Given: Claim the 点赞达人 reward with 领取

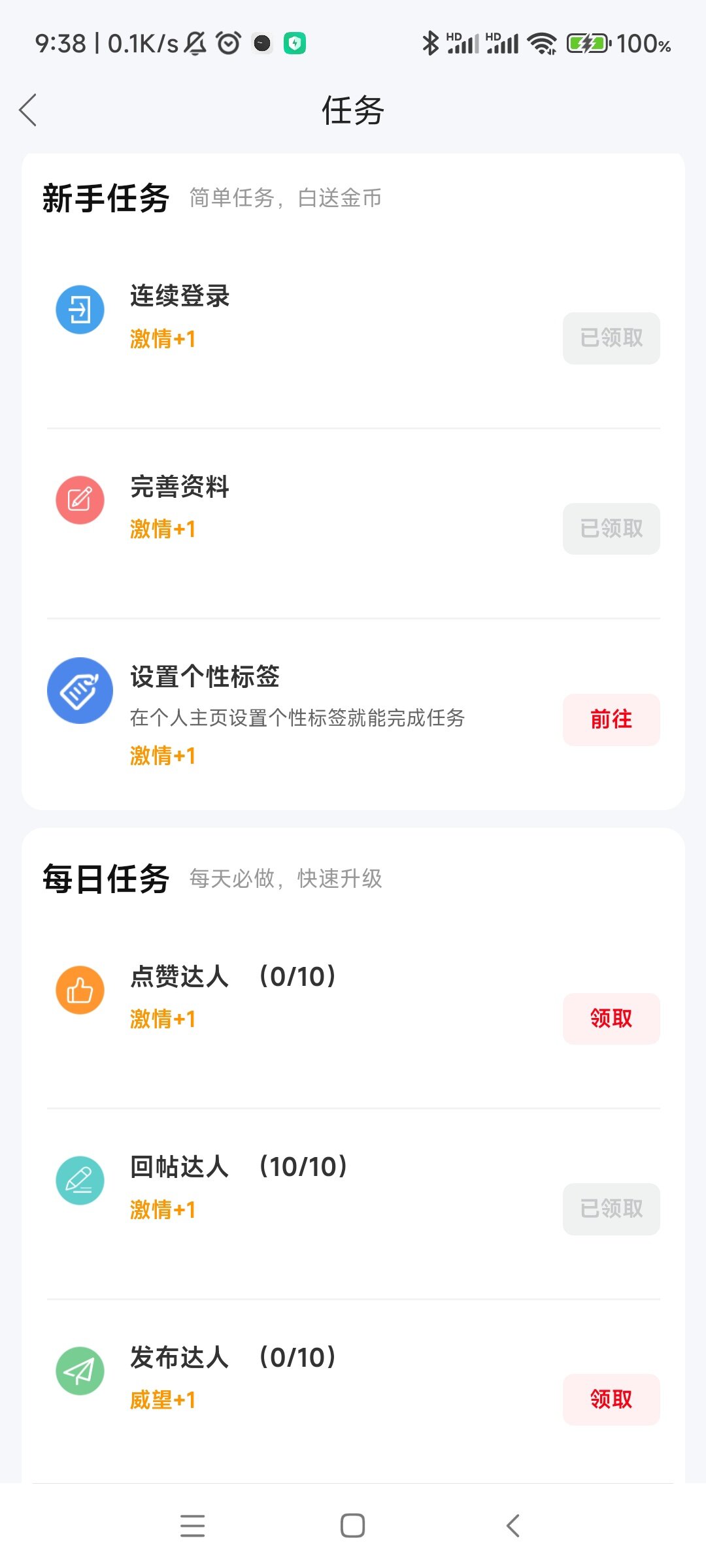Looking at the screenshot, I should pos(611,1018).
